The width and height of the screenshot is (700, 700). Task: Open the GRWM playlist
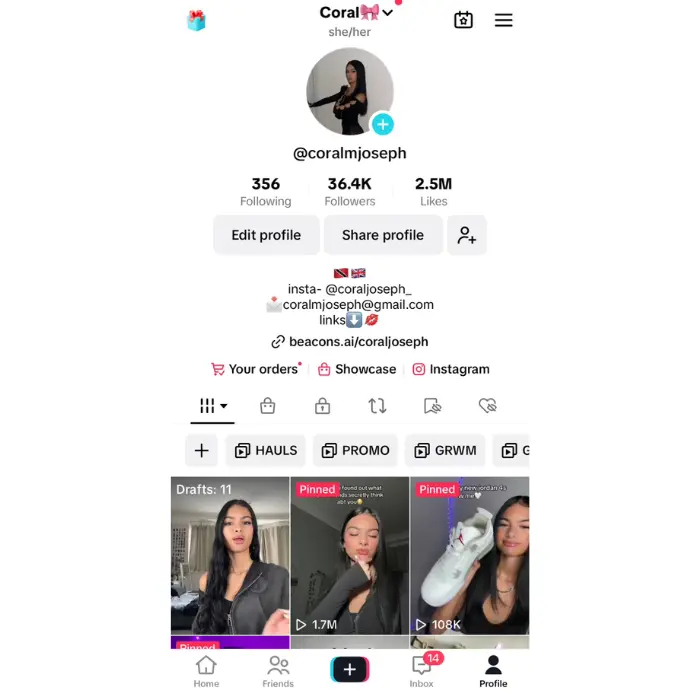point(445,451)
